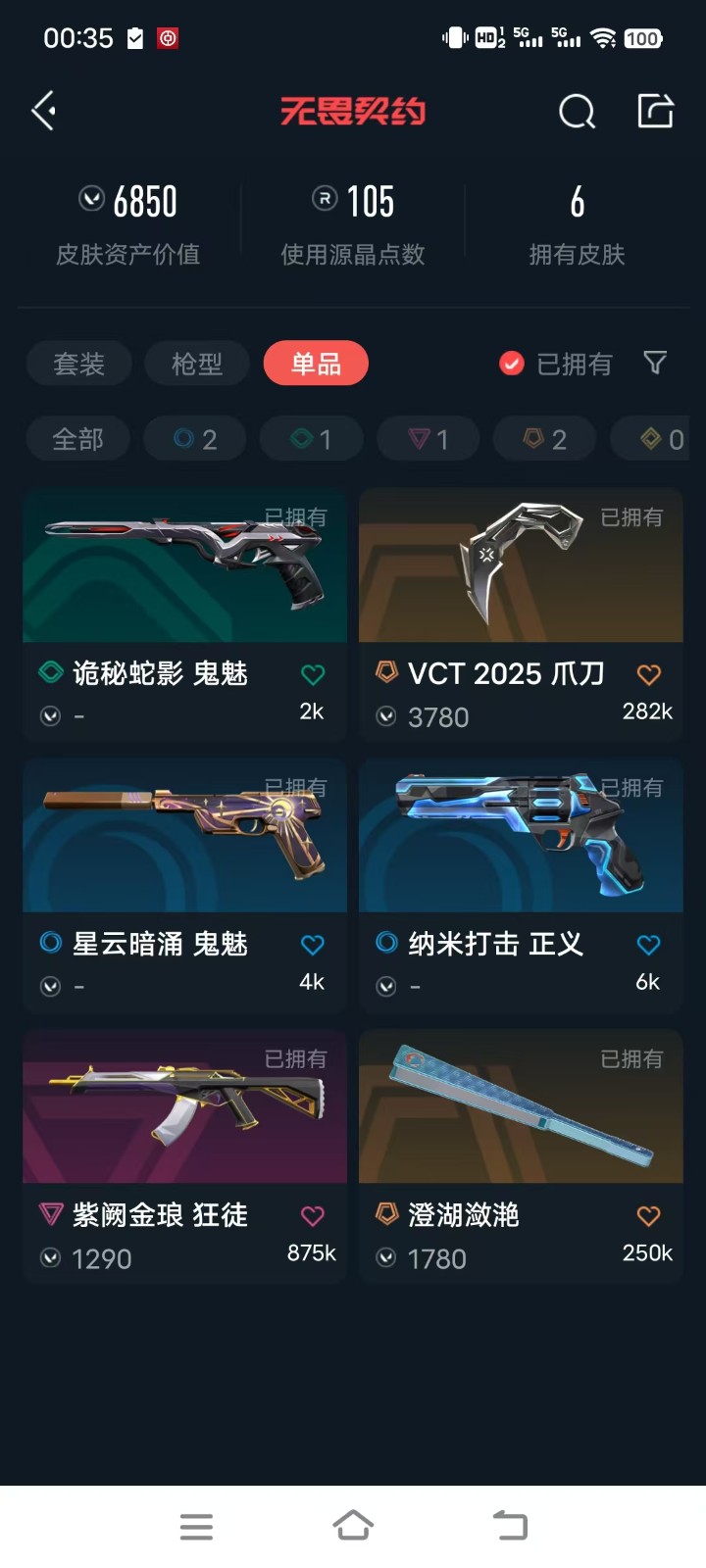Viewport: 706px width, 1568px height.
Task: Filter by the green diamond tier chip
Action: tap(312, 439)
